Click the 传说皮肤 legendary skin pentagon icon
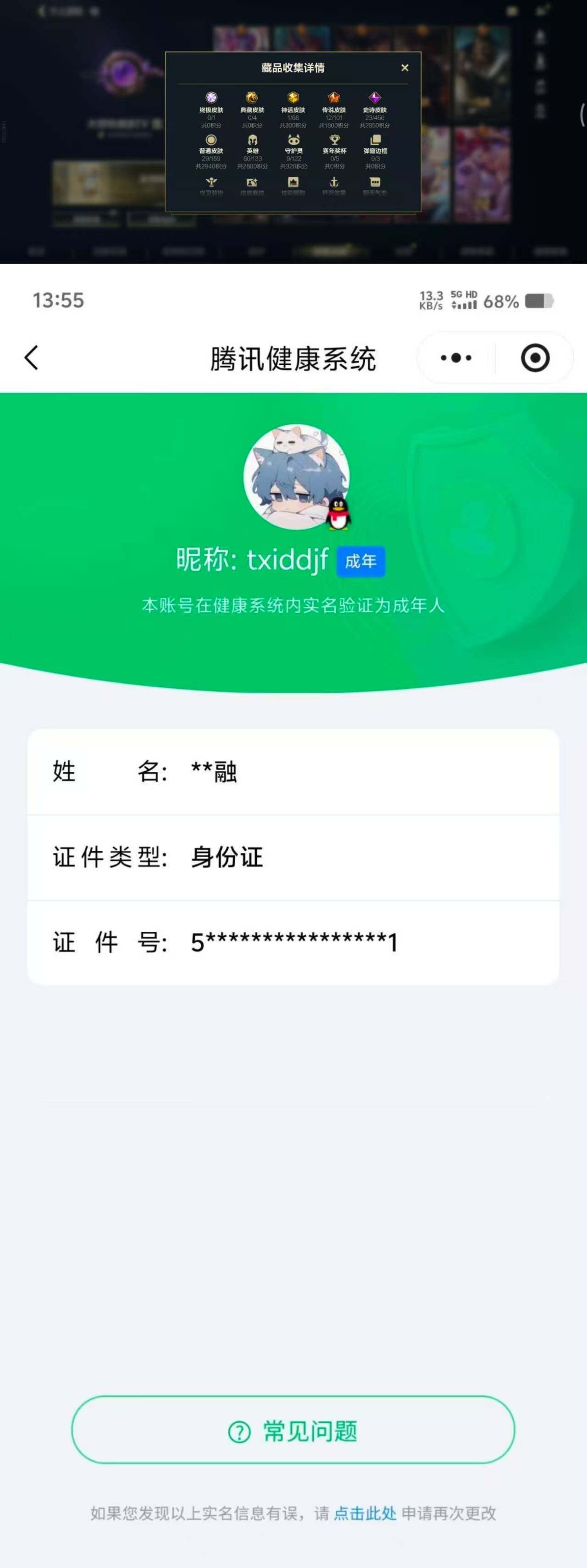587x1568 pixels. pyautogui.click(x=334, y=99)
